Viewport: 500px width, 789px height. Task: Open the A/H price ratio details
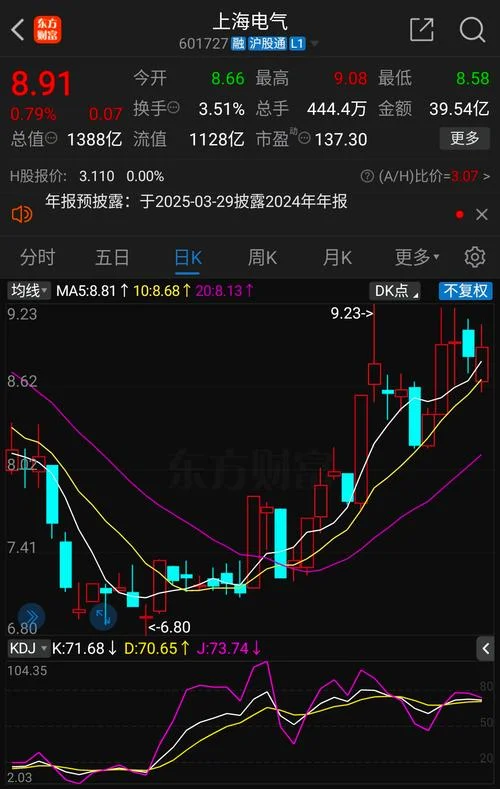click(426, 176)
